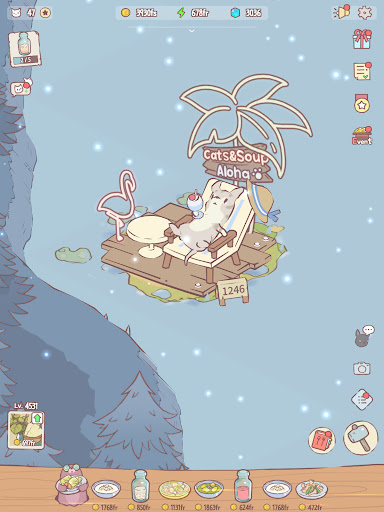Open the red recipe book

[x=322, y=440]
